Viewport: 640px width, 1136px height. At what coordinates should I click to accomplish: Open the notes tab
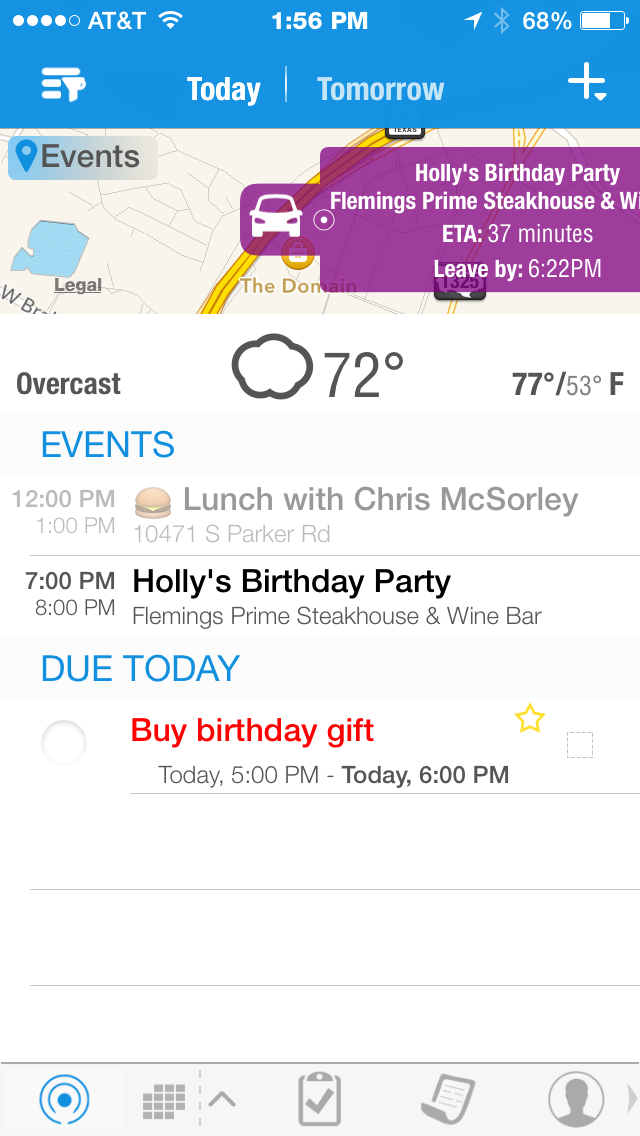coord(446,1100)
